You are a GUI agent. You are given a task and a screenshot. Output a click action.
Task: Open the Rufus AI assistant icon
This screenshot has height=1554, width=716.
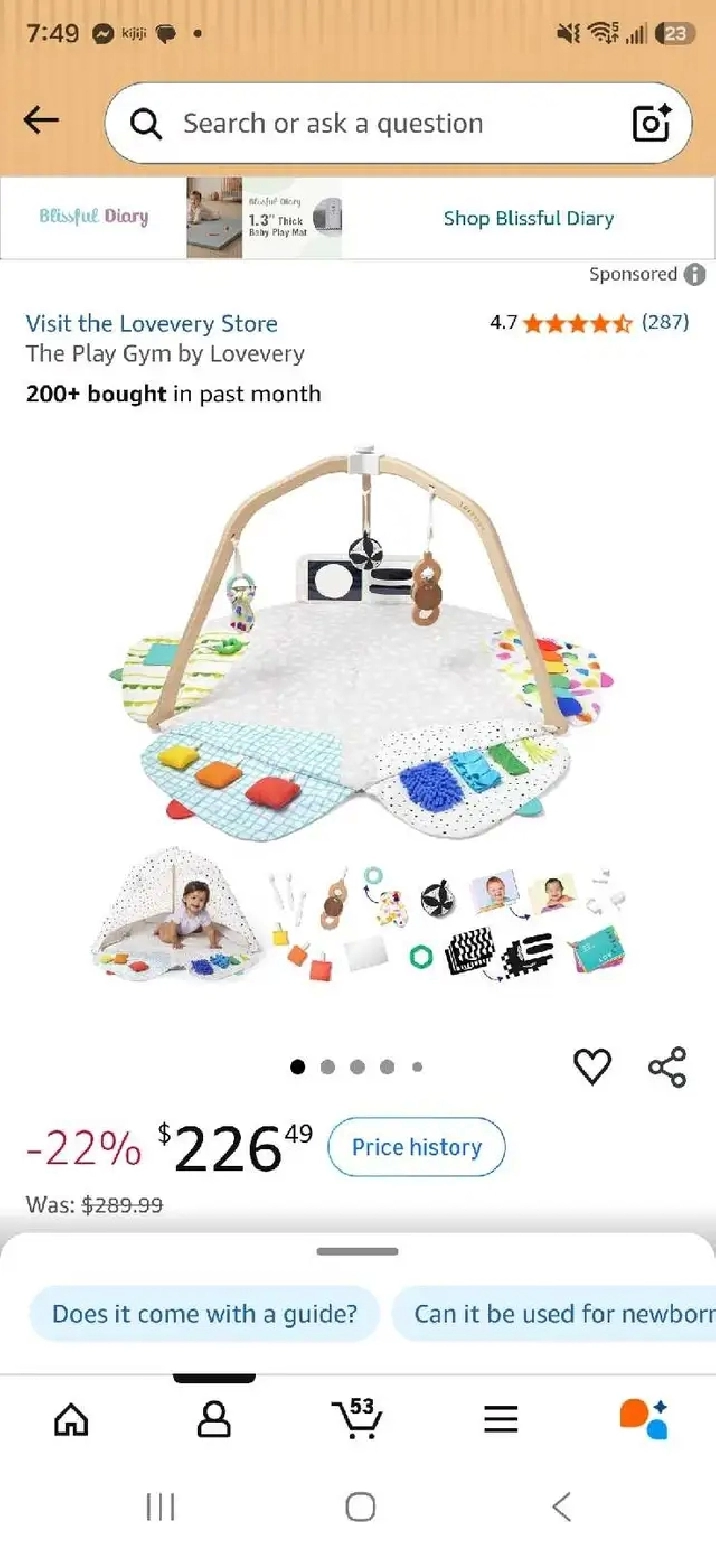coord(643,1419)
